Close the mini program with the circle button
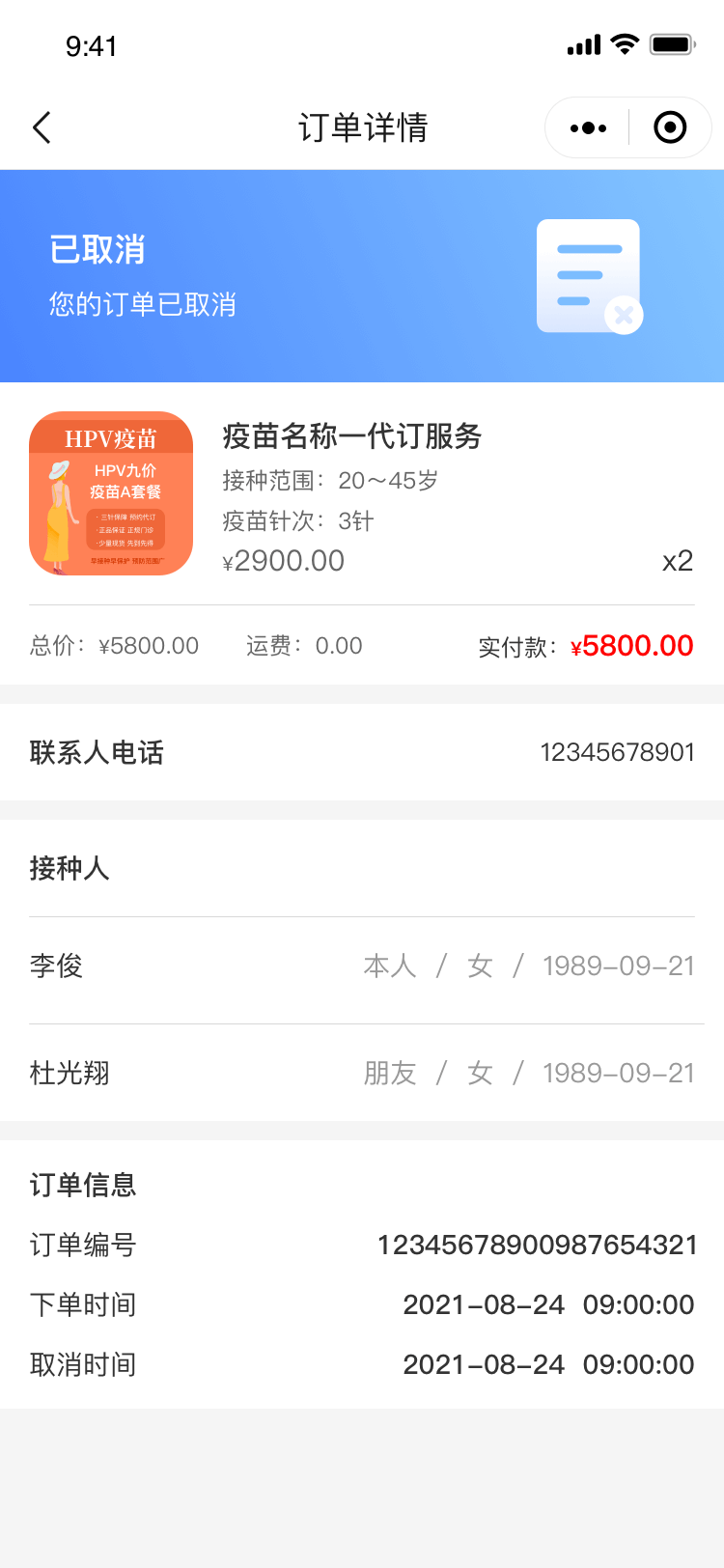 coord(670,127)
